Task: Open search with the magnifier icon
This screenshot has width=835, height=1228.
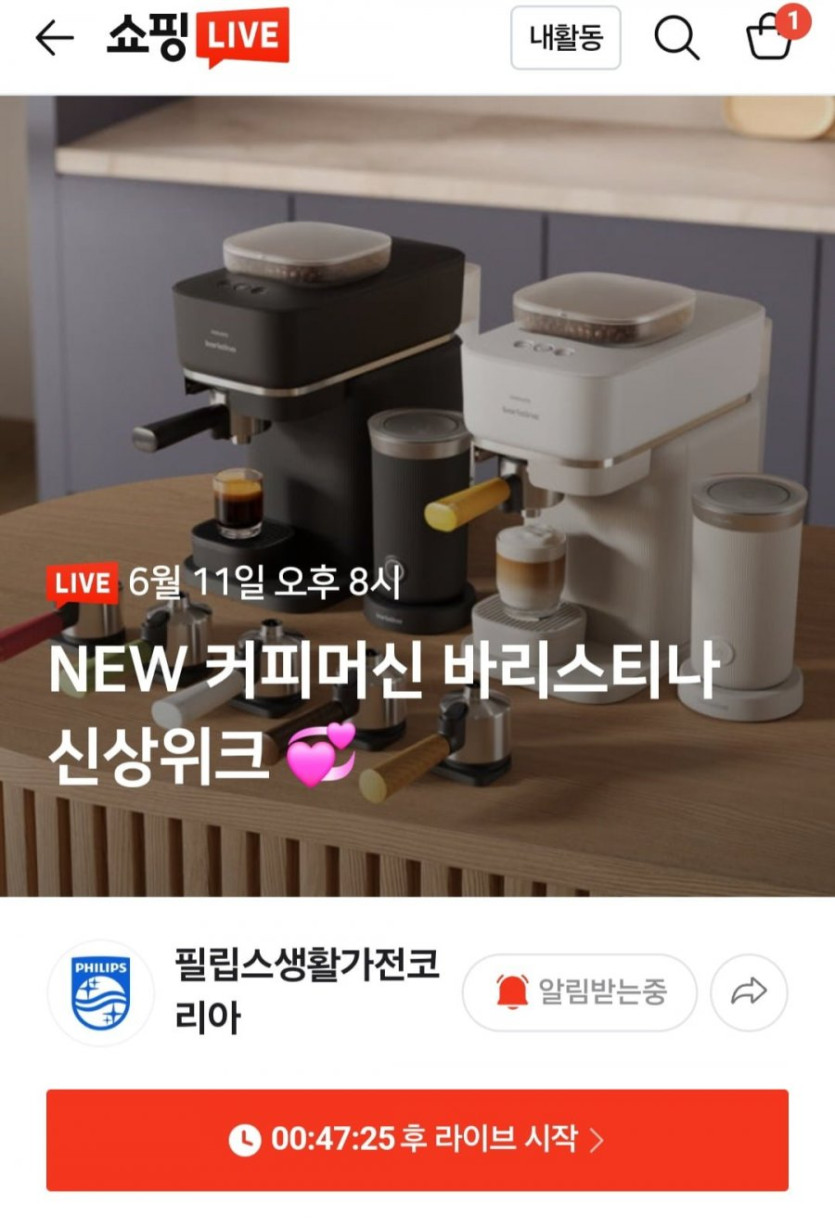Action: coord(676,38)
